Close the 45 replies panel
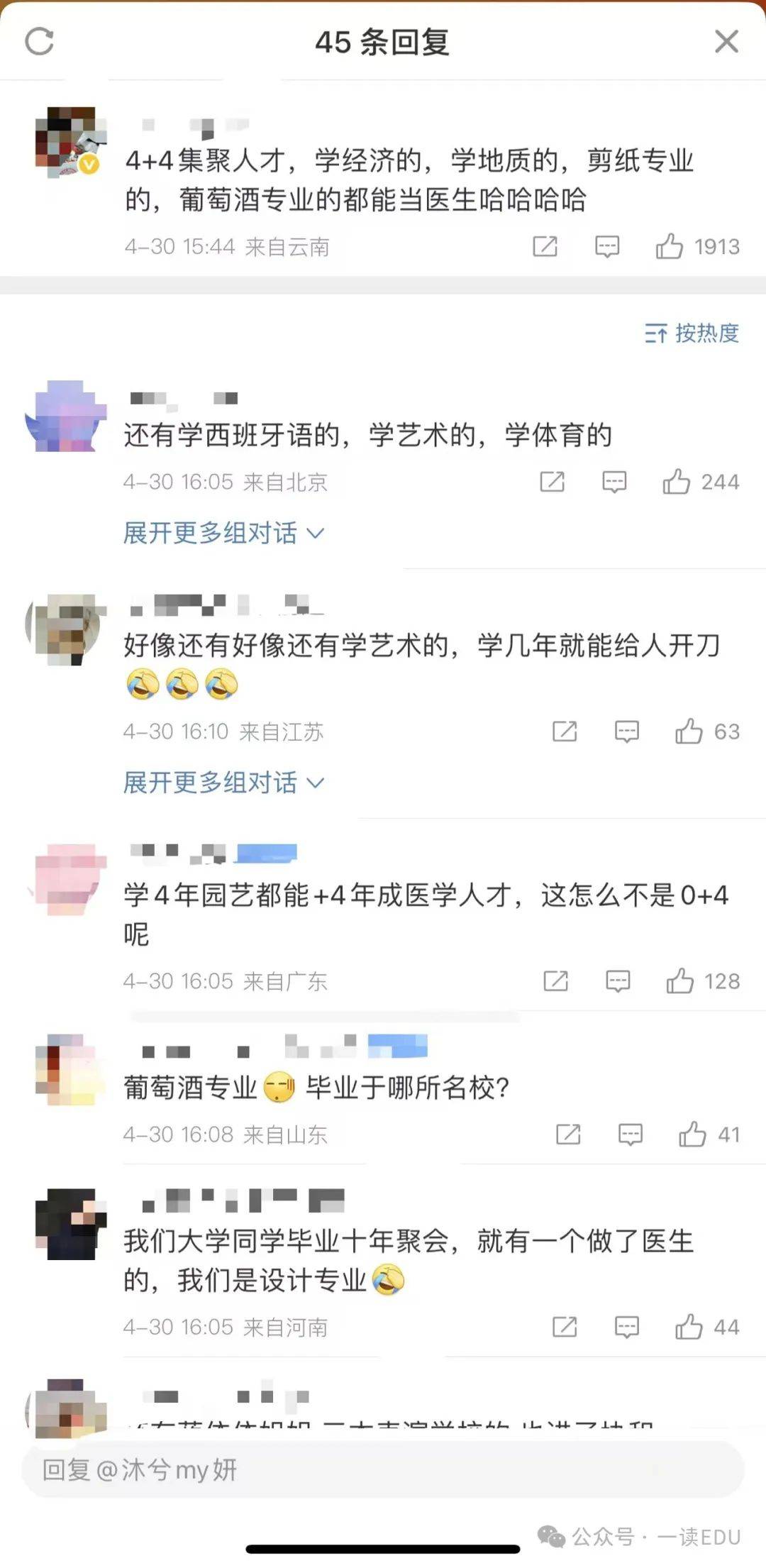This screenshot has height=1568, width=766. 726,41
